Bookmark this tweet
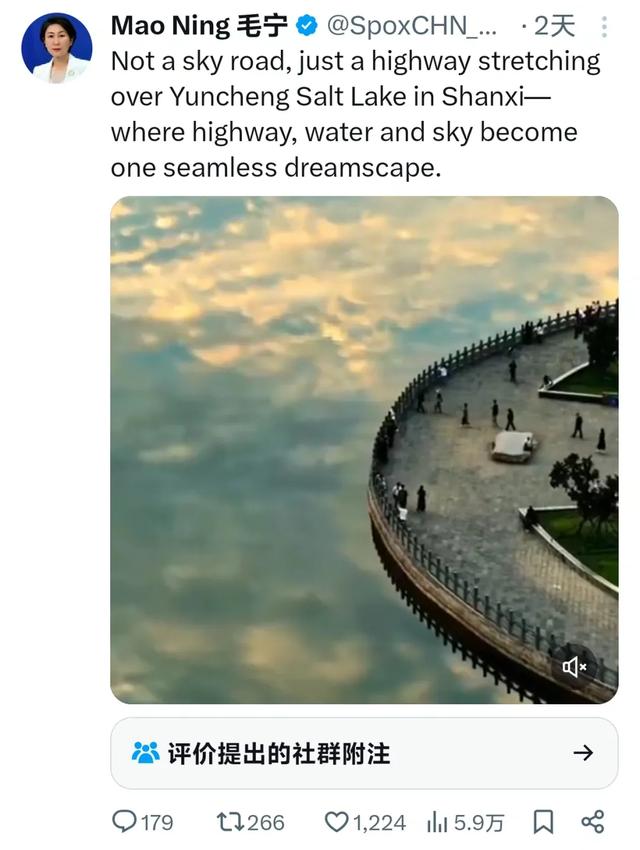The height and width of the screenshot is (850, 640). coord(544,822)
